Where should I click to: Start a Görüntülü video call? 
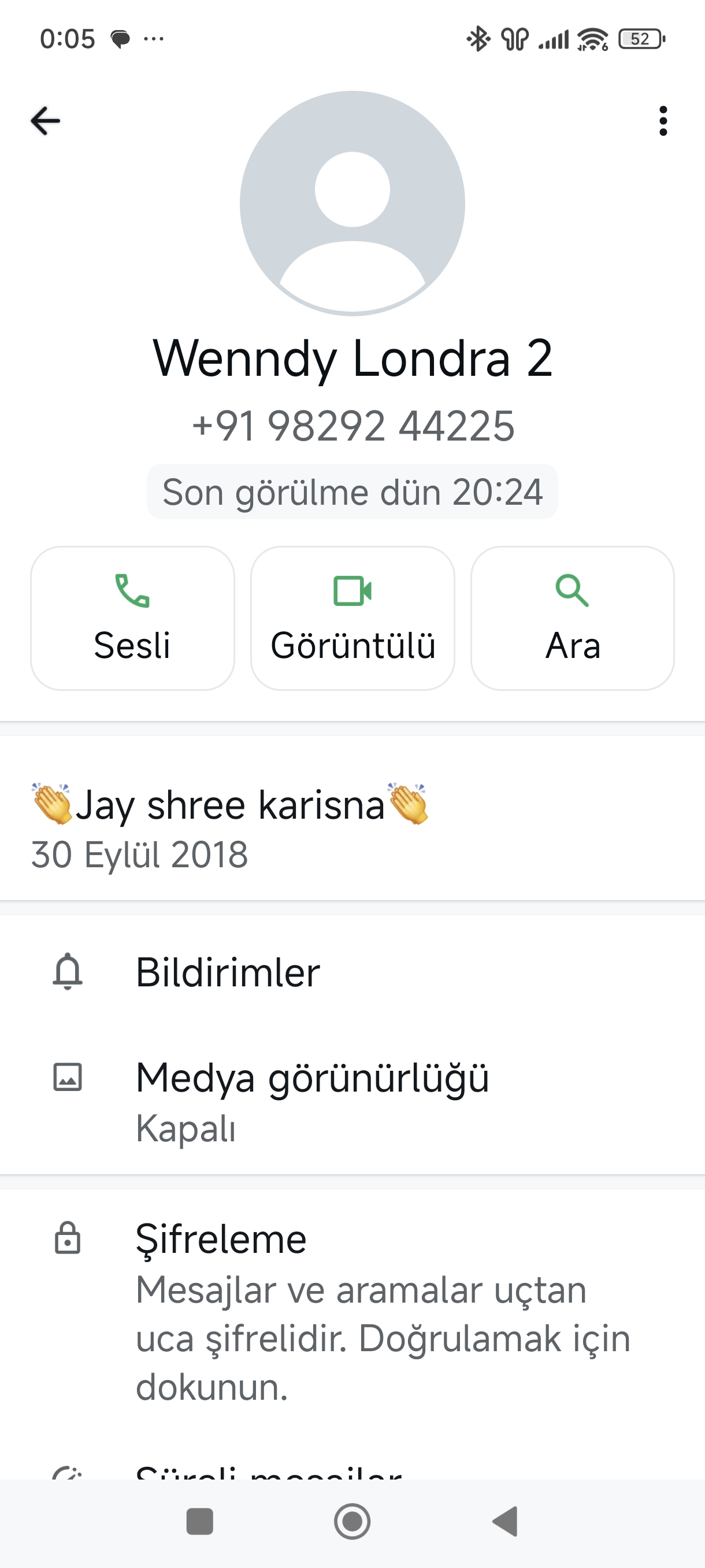[x=353, y=618]
